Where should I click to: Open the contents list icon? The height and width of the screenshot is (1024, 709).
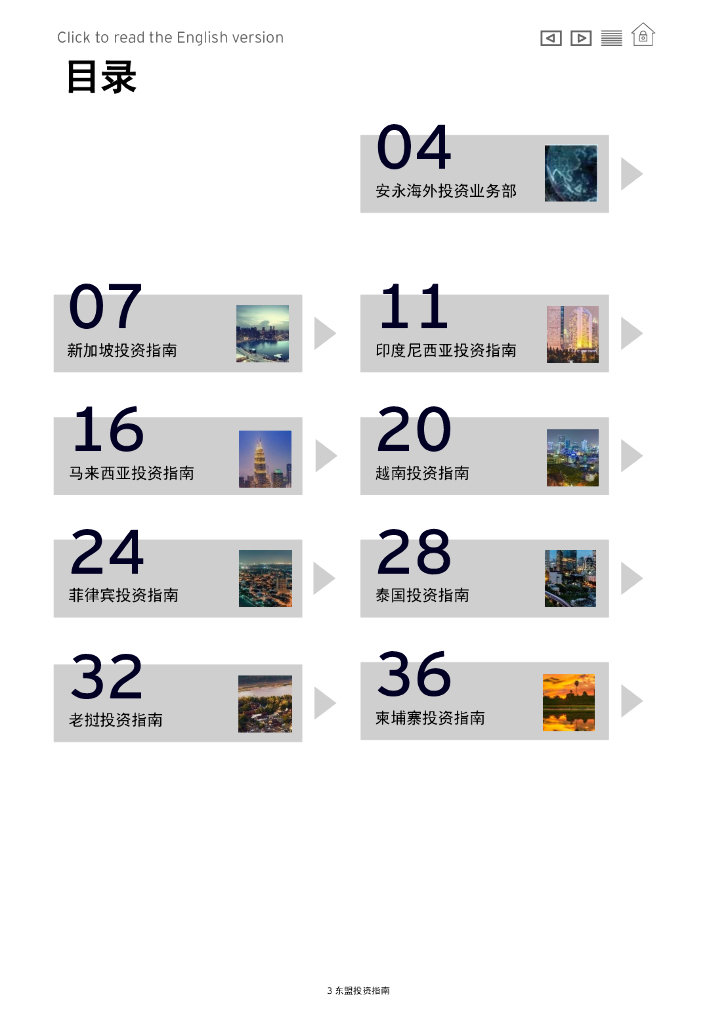(x=612, y=38)
